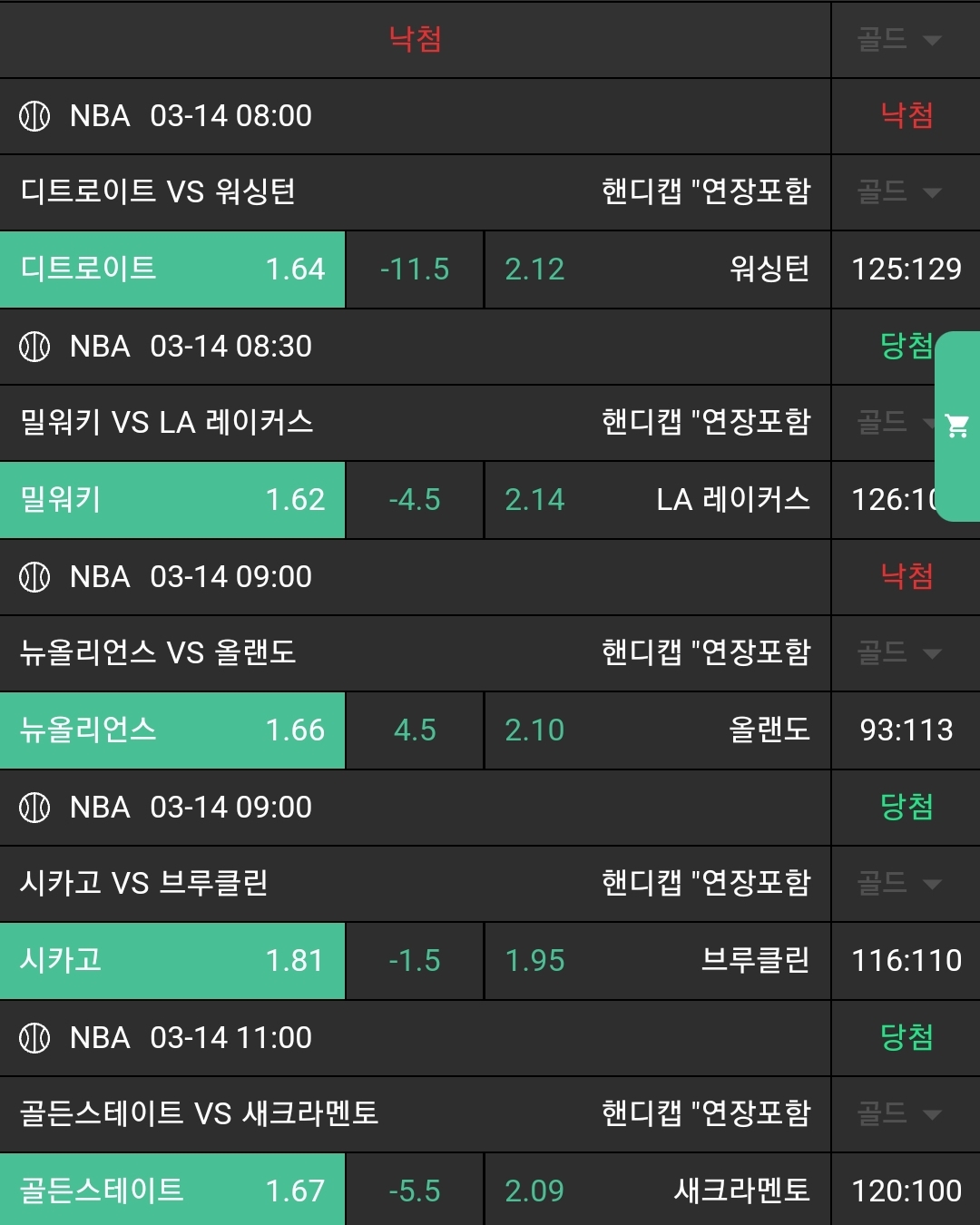The width and height of the screenshot is (980, 1225).
Task: Open the shopping cart side tab
Action: (957, 426)
